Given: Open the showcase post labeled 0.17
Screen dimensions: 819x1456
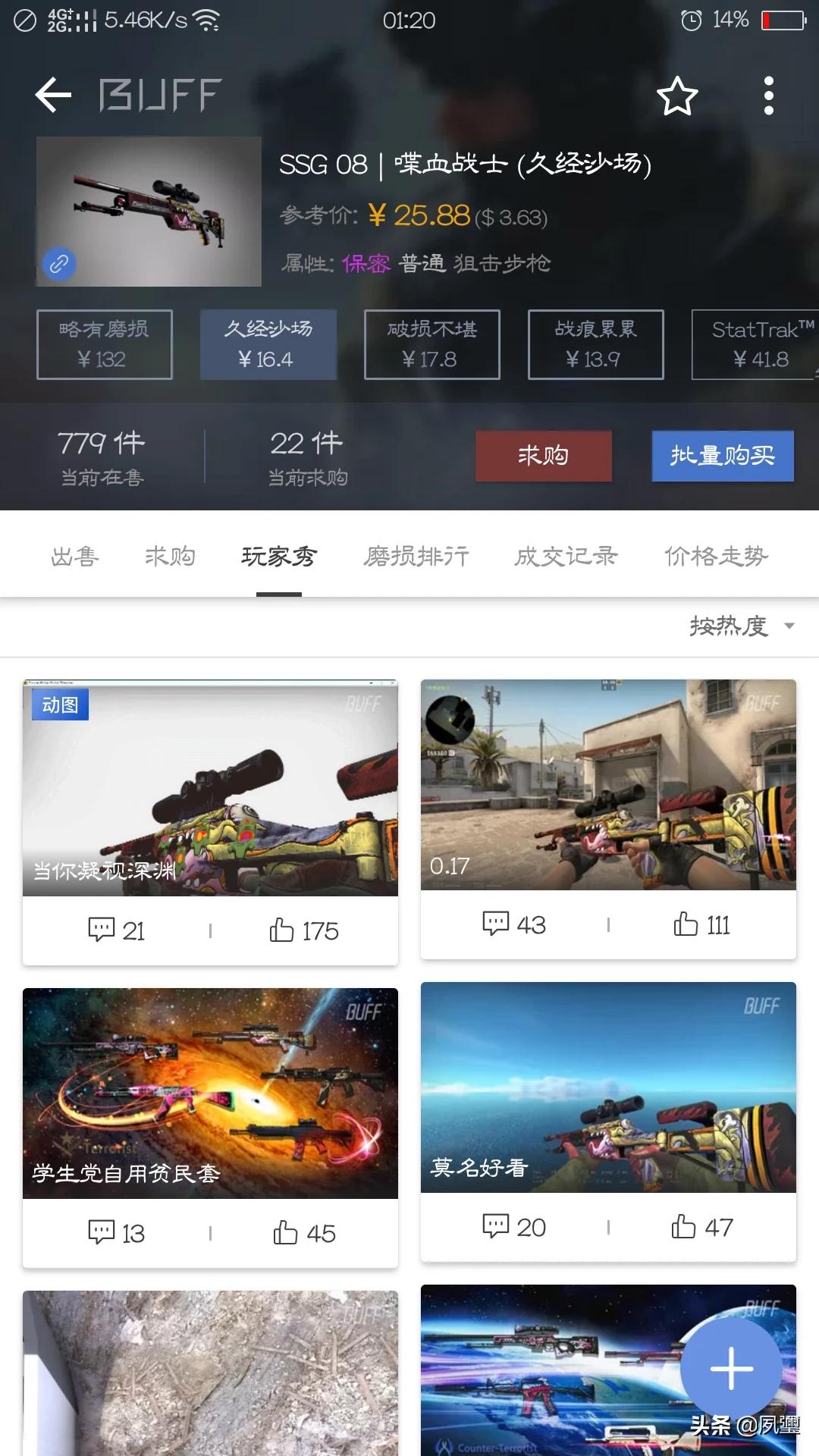Looking at the screenshot, I should click(608, 785).
